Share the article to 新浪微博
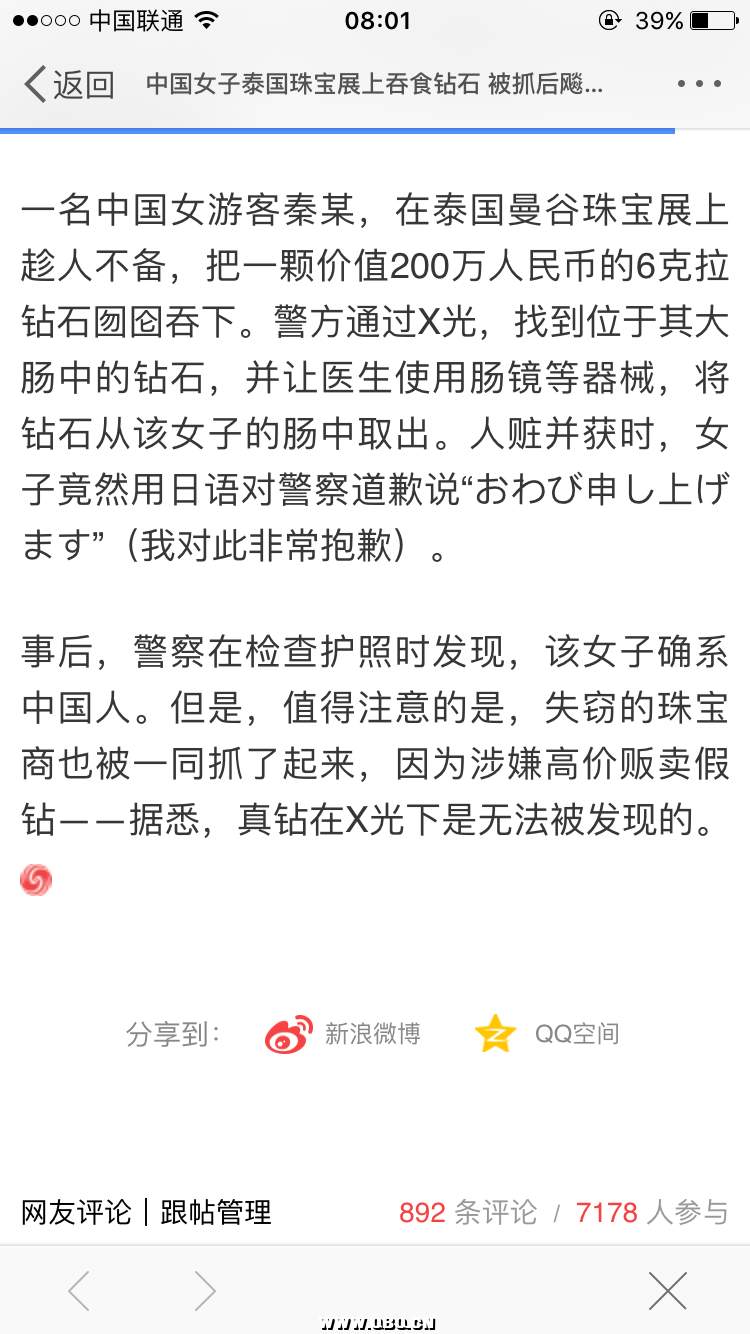 click(x=343, y=1034)
